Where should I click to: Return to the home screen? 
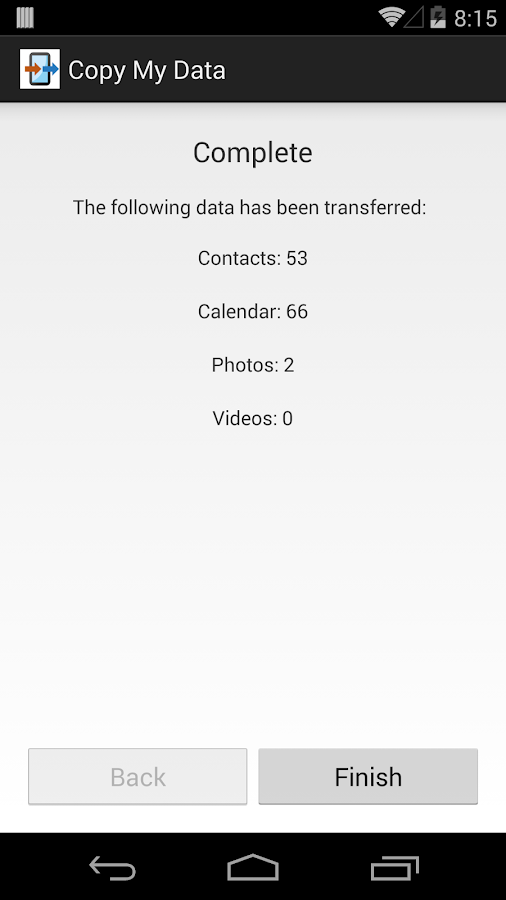252,868
